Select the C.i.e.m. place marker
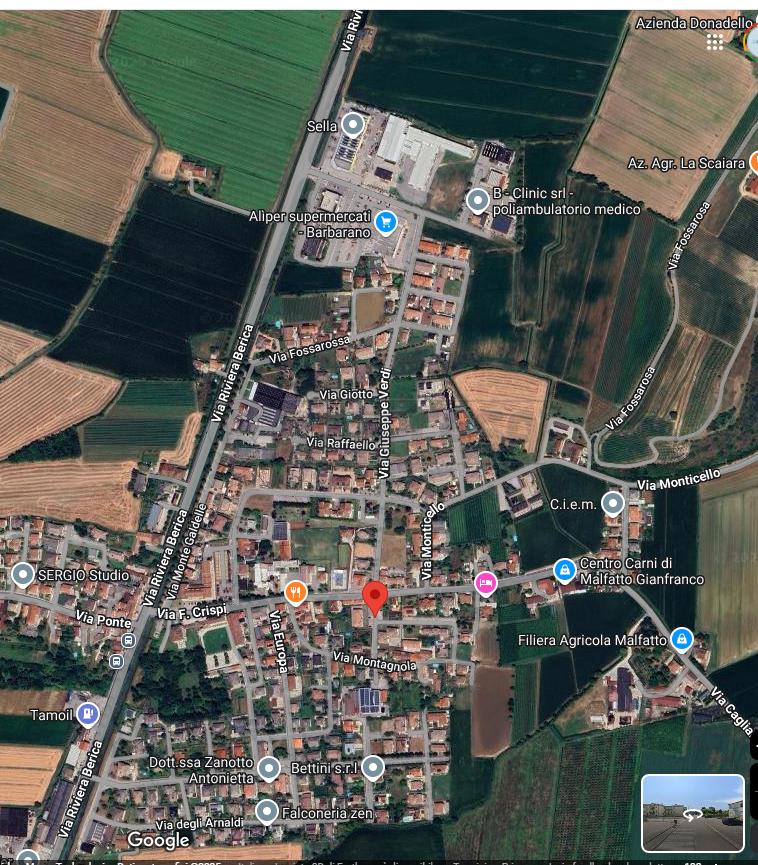The height and width of the screenshot is (865, 758). tap(613, 503)
